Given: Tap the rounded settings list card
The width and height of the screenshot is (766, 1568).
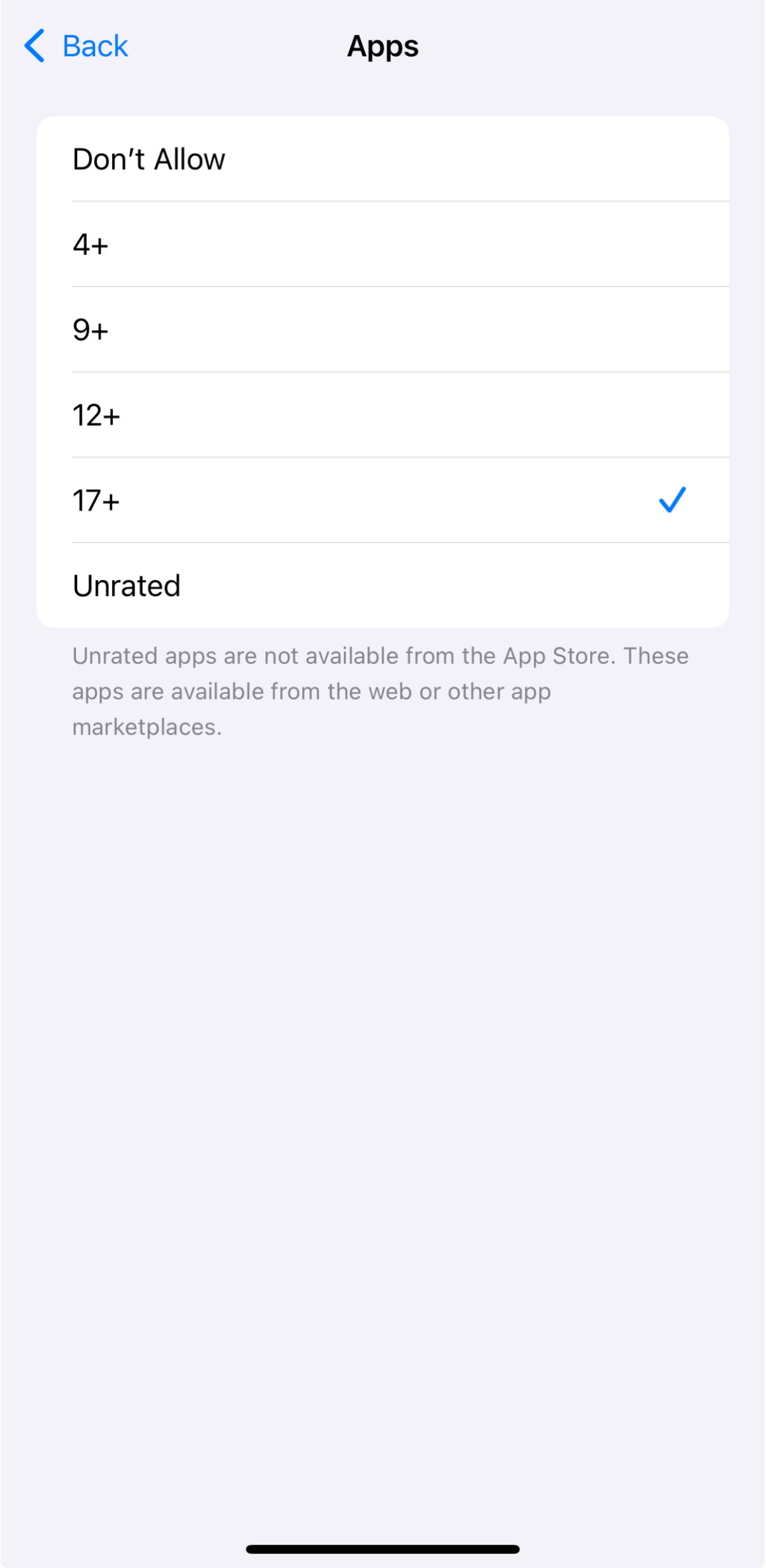Looking at the screenshot, I should [383, 371].
